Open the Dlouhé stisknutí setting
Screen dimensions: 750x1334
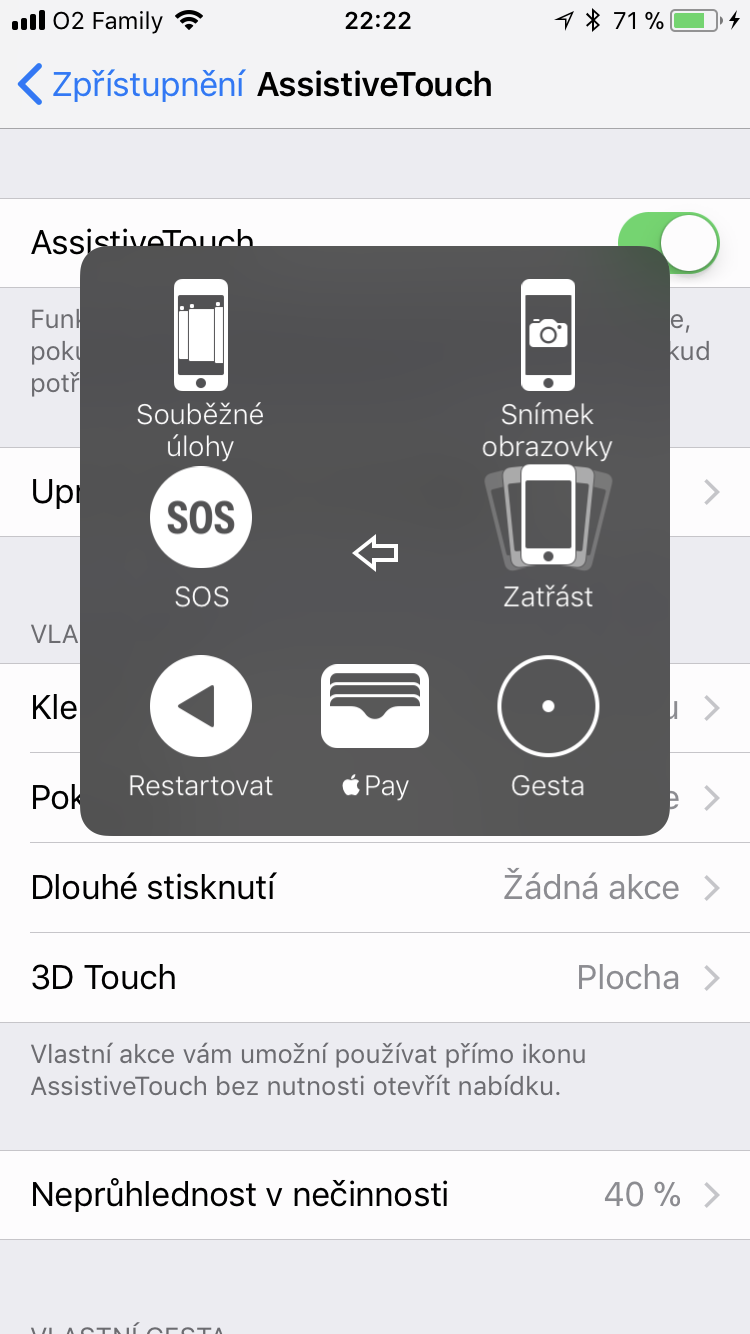[375, 888]
